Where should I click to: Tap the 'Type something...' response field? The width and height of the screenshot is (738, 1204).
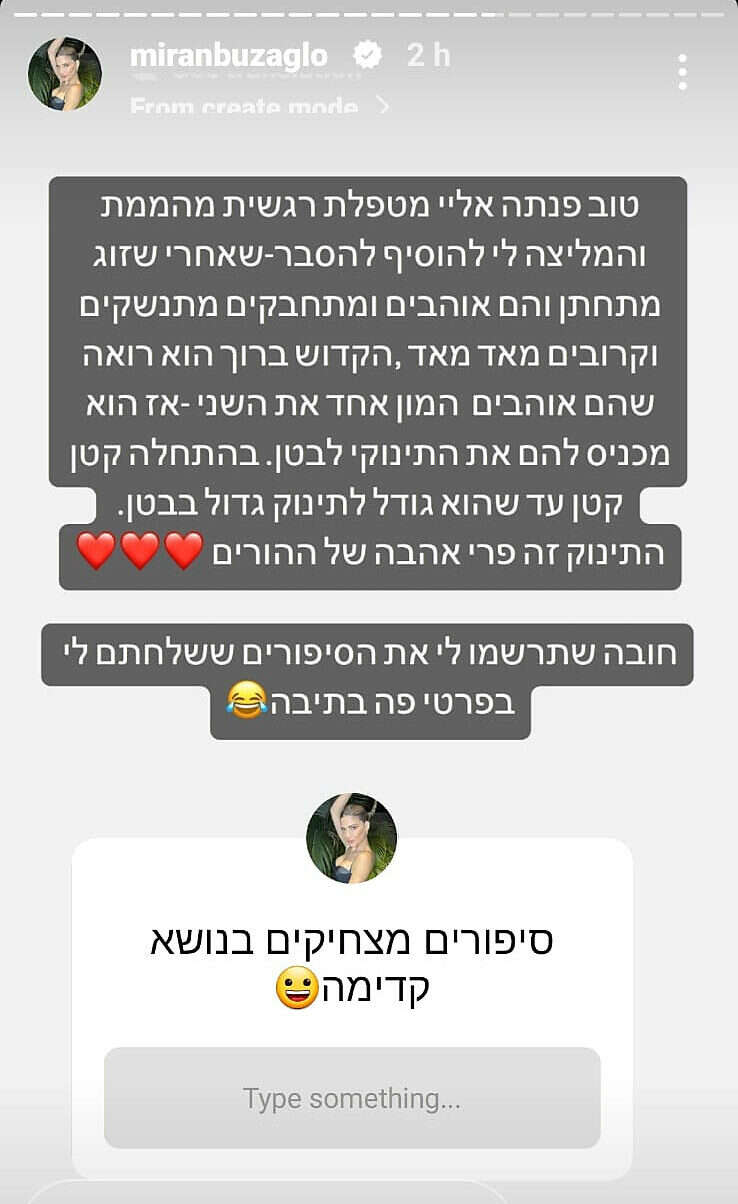352,1098
